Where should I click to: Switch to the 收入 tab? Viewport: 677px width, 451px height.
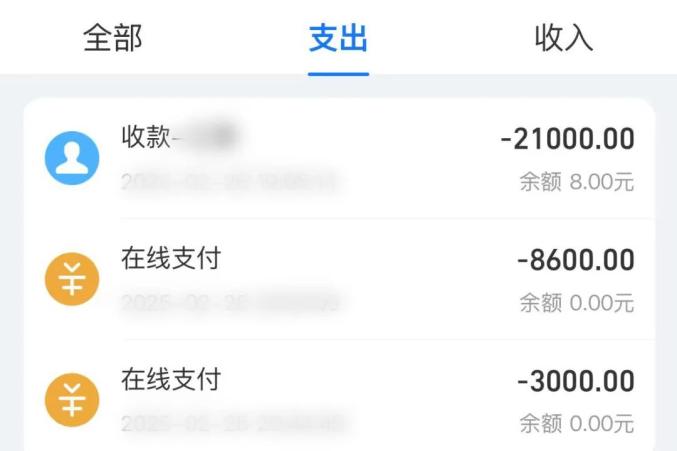coord(564,38)
